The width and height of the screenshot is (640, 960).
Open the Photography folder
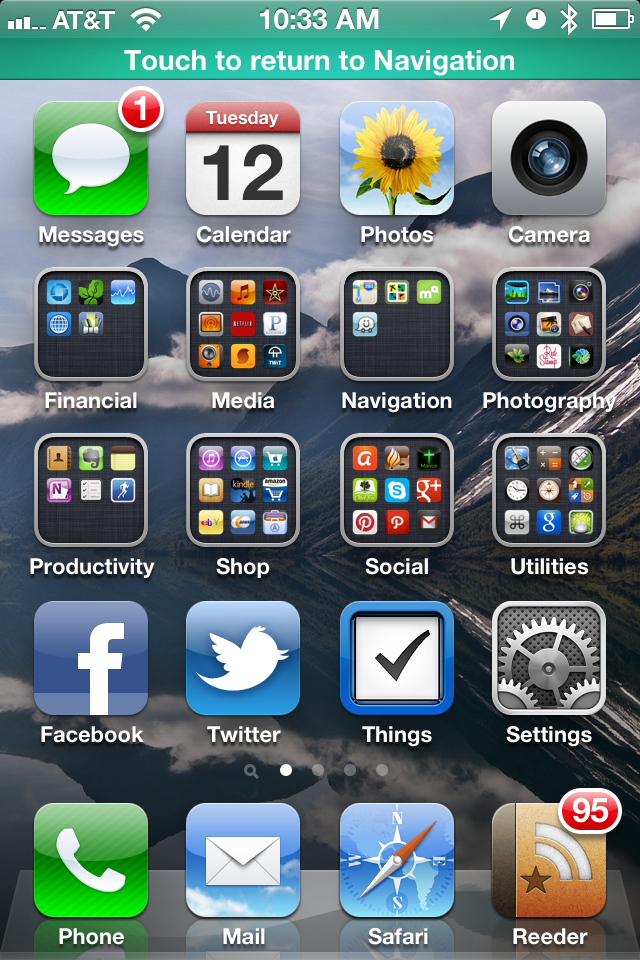[549, 325]
